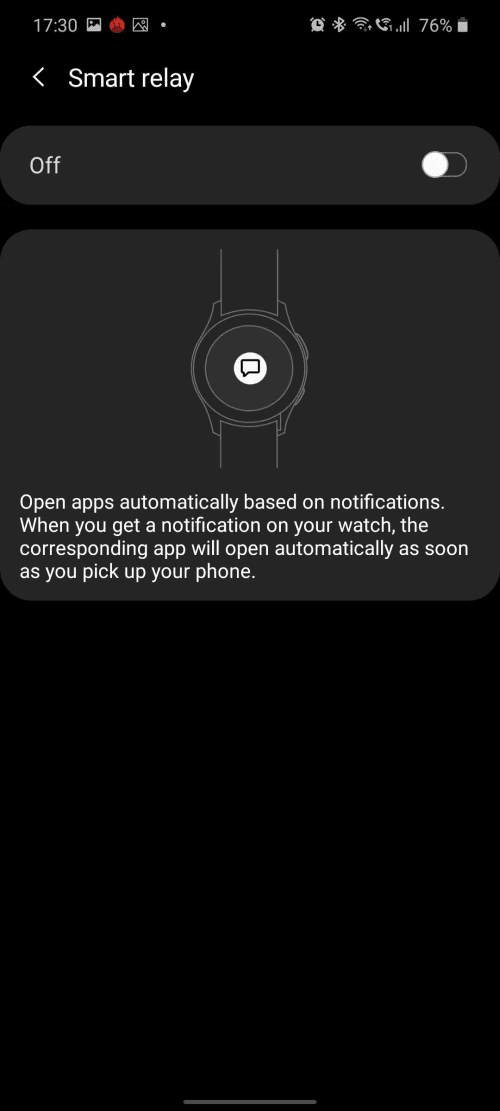Go back from Smart relay
This screenshot has width=500, height=1111.
pos(39,78)
